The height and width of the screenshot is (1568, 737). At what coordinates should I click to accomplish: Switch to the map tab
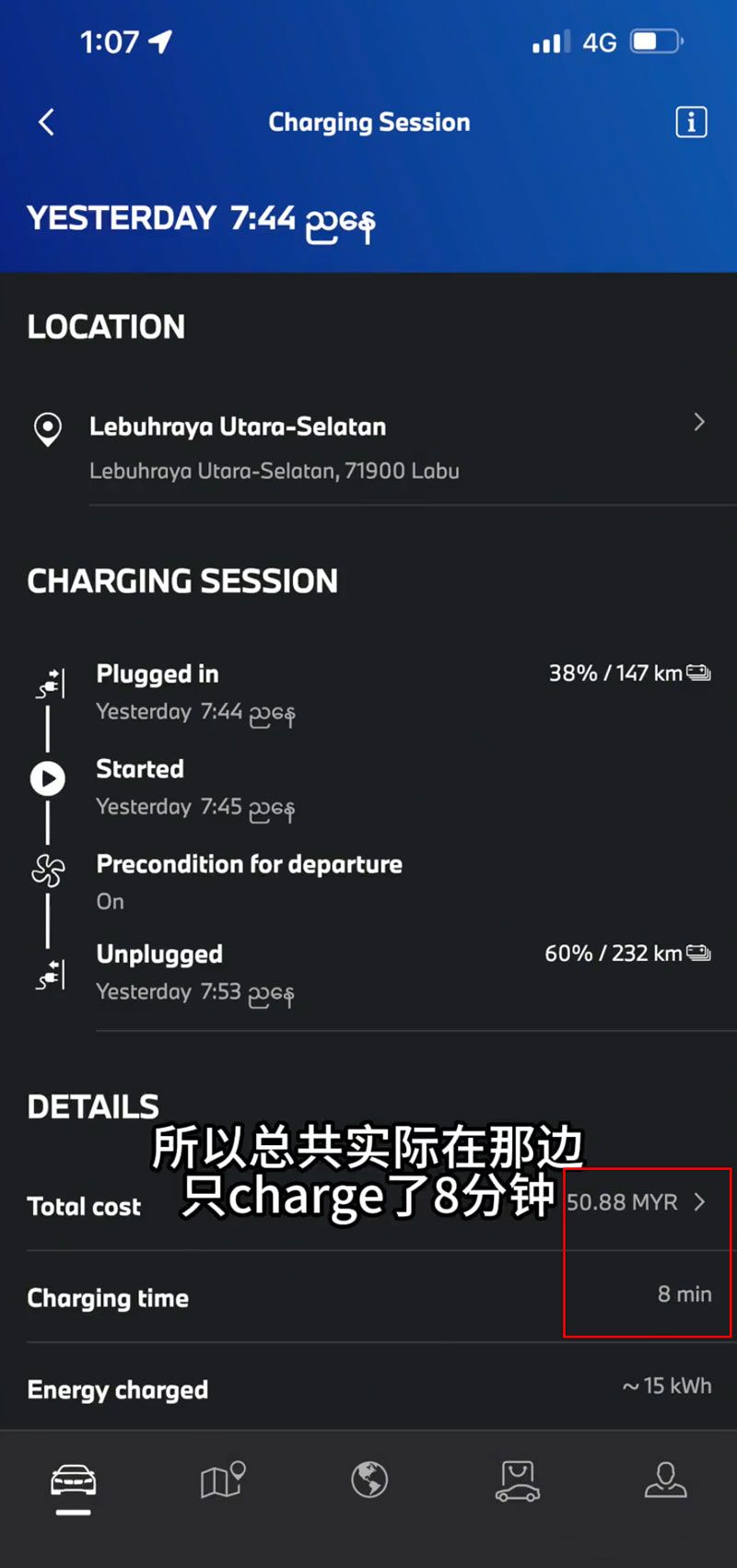[x=222, y=1480]
